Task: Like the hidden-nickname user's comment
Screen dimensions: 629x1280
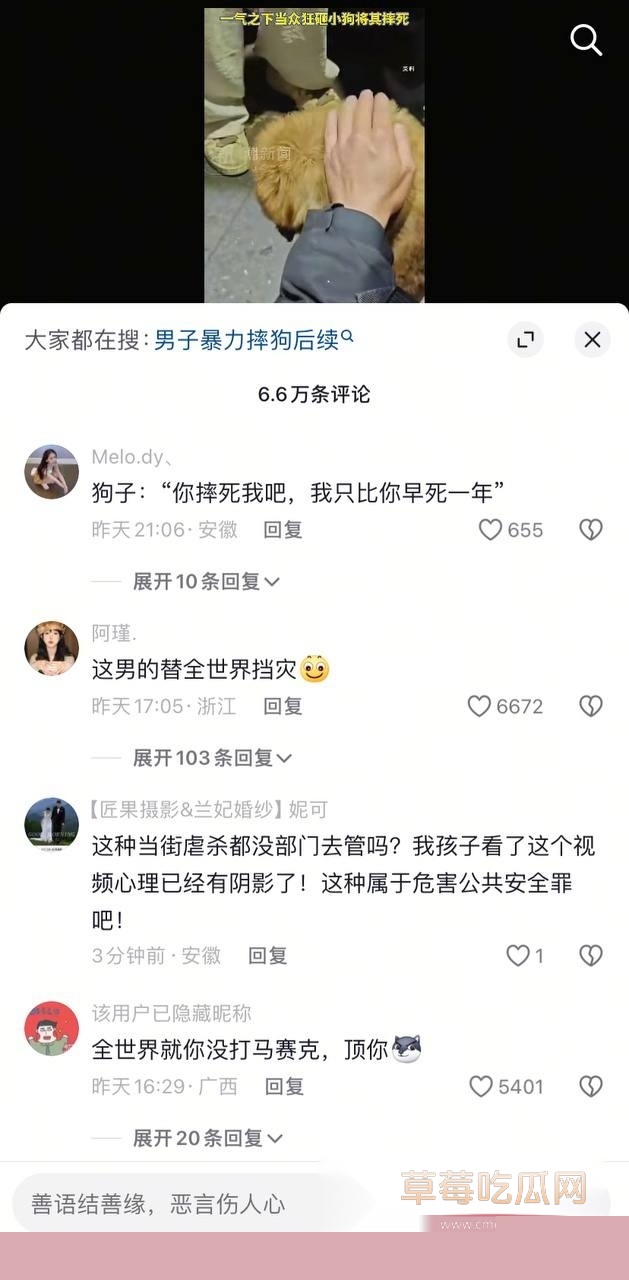Action: 482,1086
